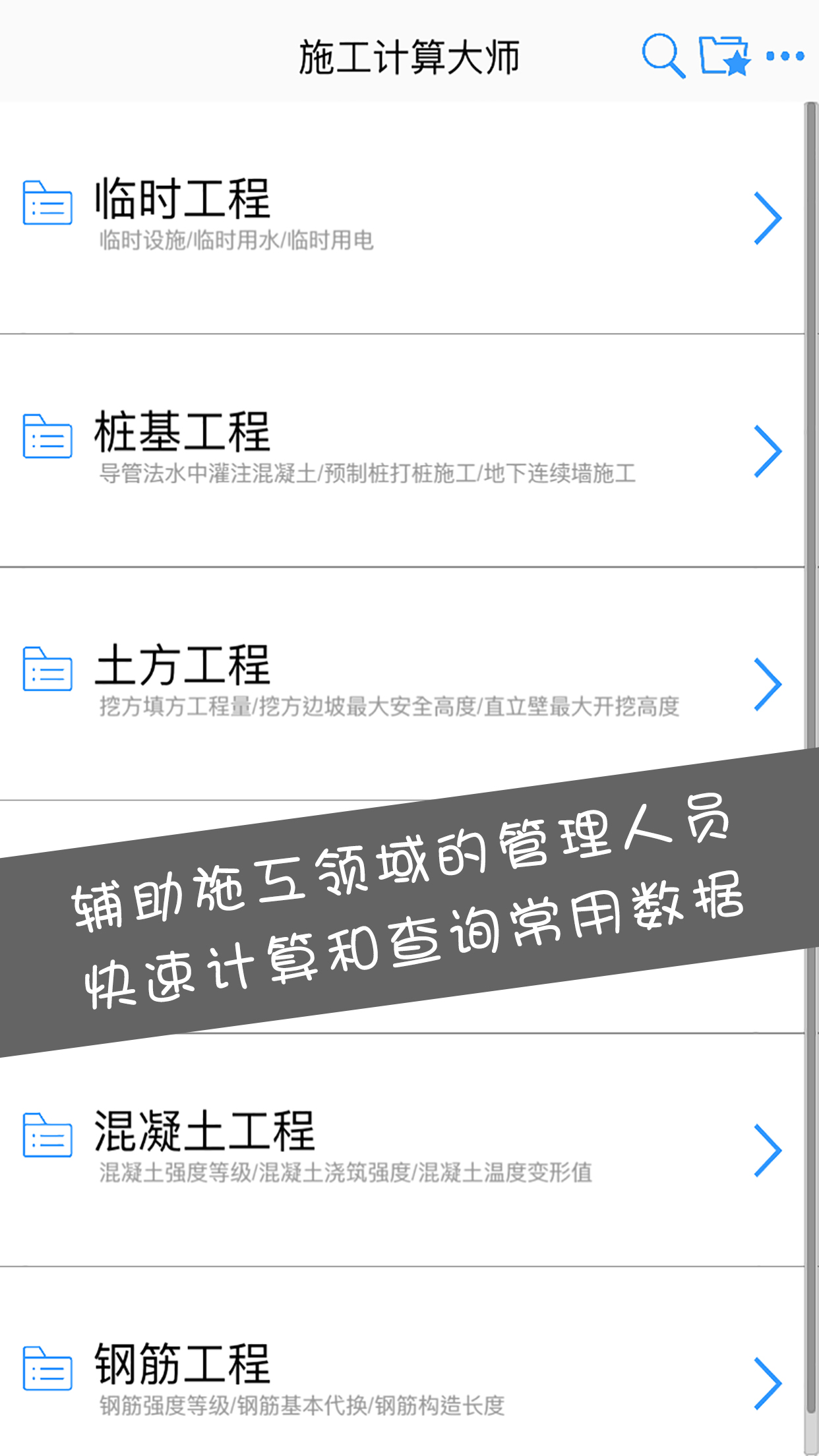Image resolution: width=819 pixels, height=1456 pixels.
Task: Open the 临时工程 category
Action: coord(402,218)
